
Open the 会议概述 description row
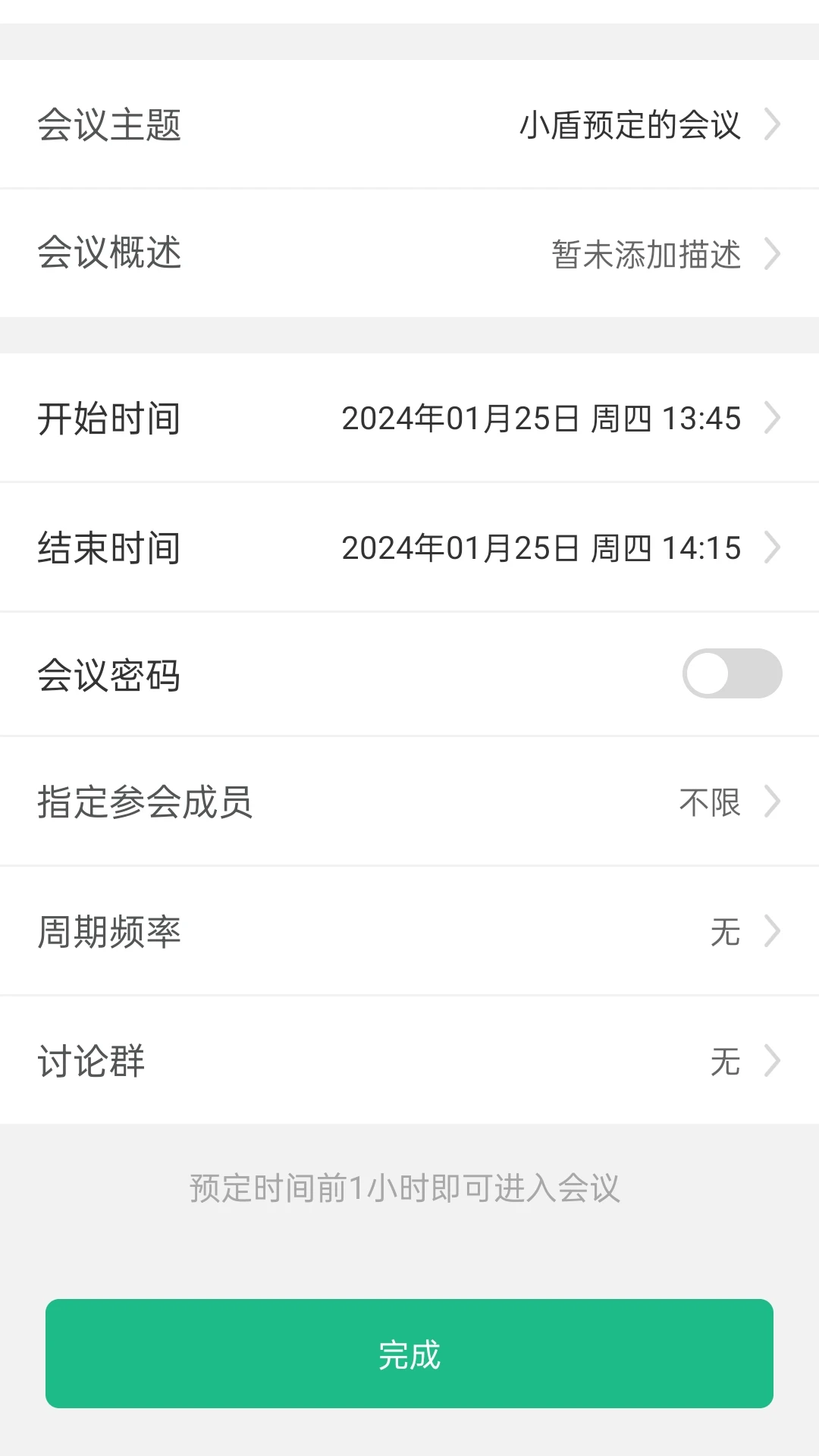click(409, 253)
